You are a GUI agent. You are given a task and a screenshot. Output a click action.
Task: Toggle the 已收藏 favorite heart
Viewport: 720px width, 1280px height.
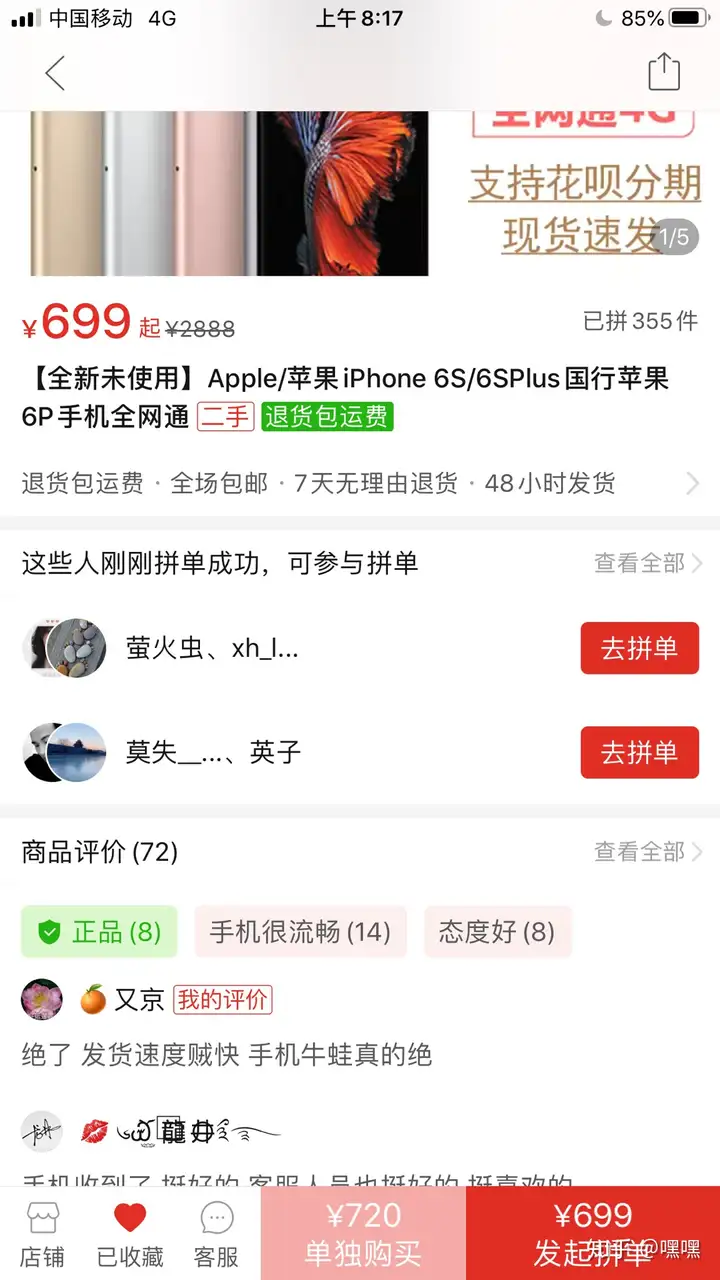pos(130,1233)
